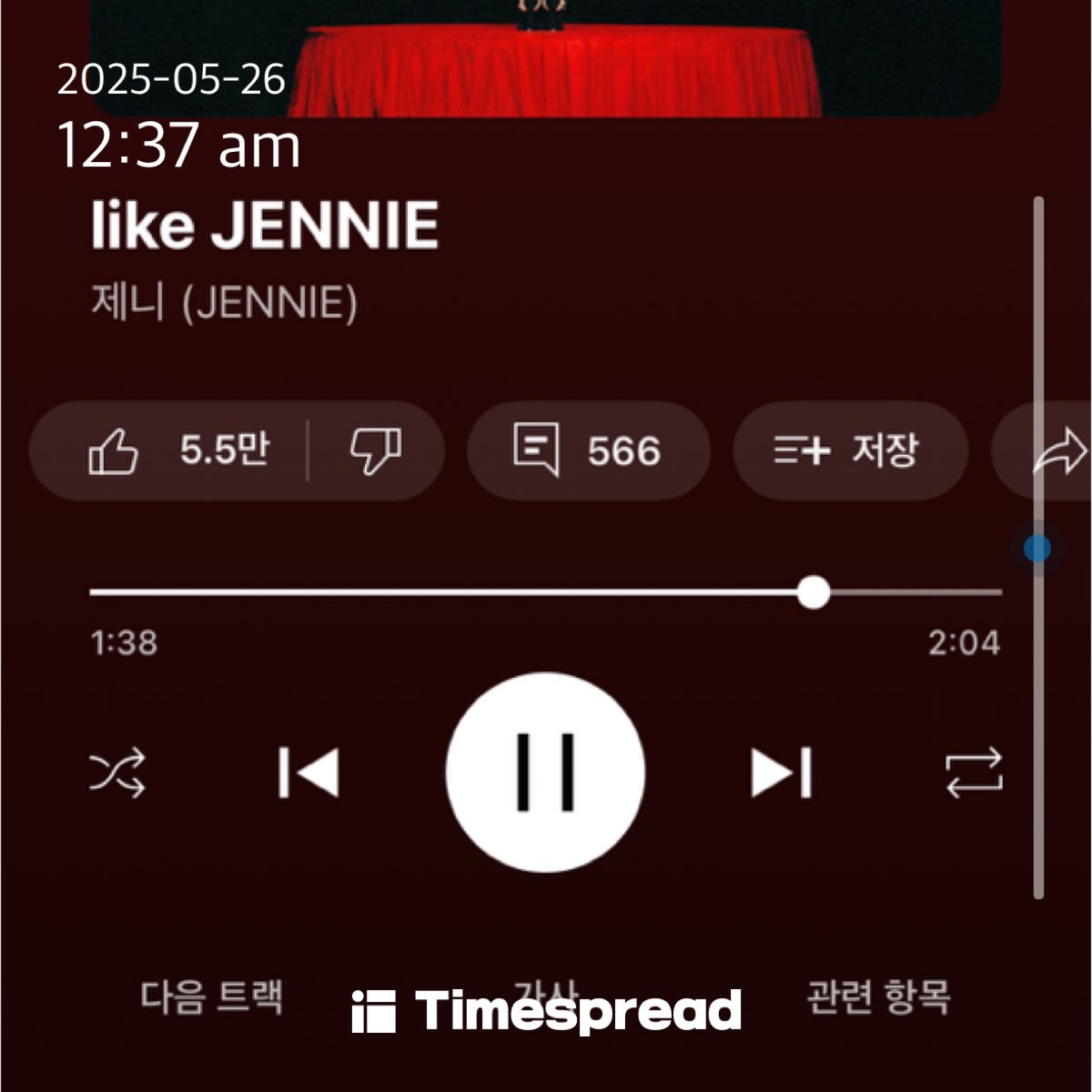Open the 다음 트랙 tab
Viewport: 1092px width, 1092px height.
coord(211,997)
